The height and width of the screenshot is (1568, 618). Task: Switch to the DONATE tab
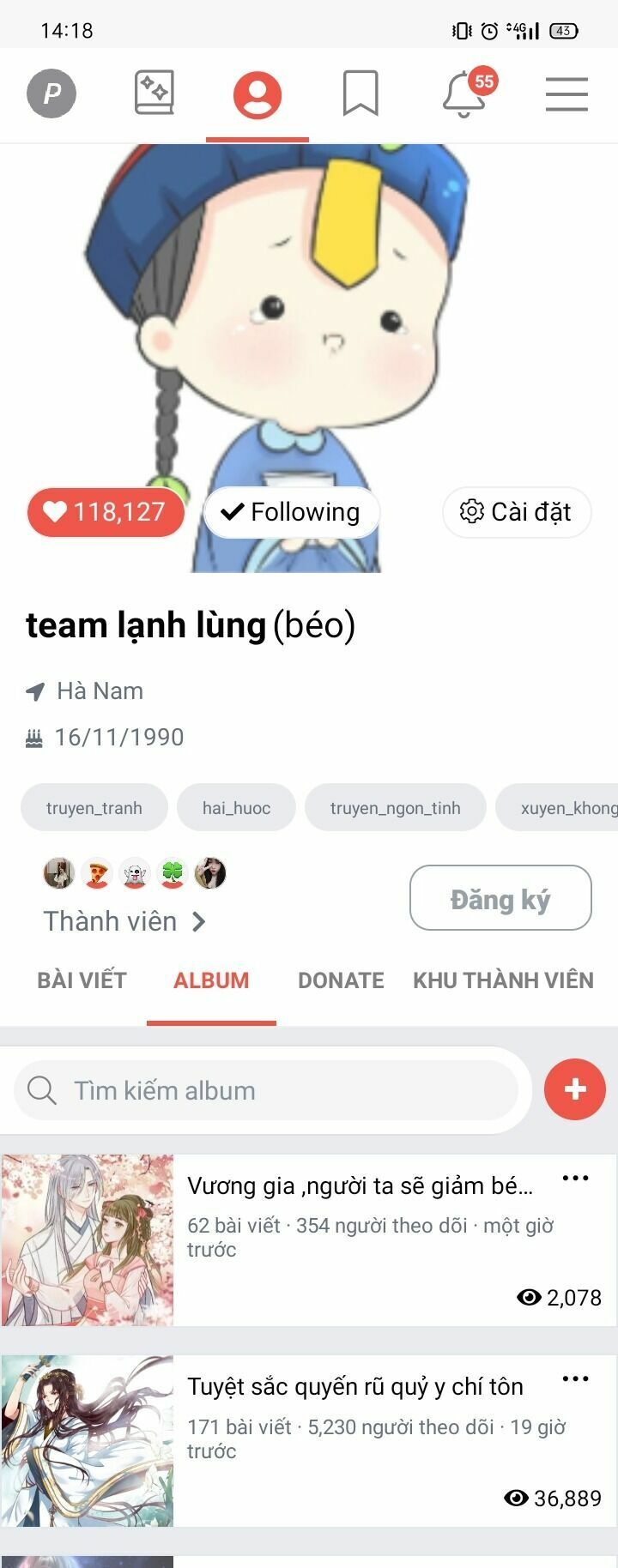[341, 980]
